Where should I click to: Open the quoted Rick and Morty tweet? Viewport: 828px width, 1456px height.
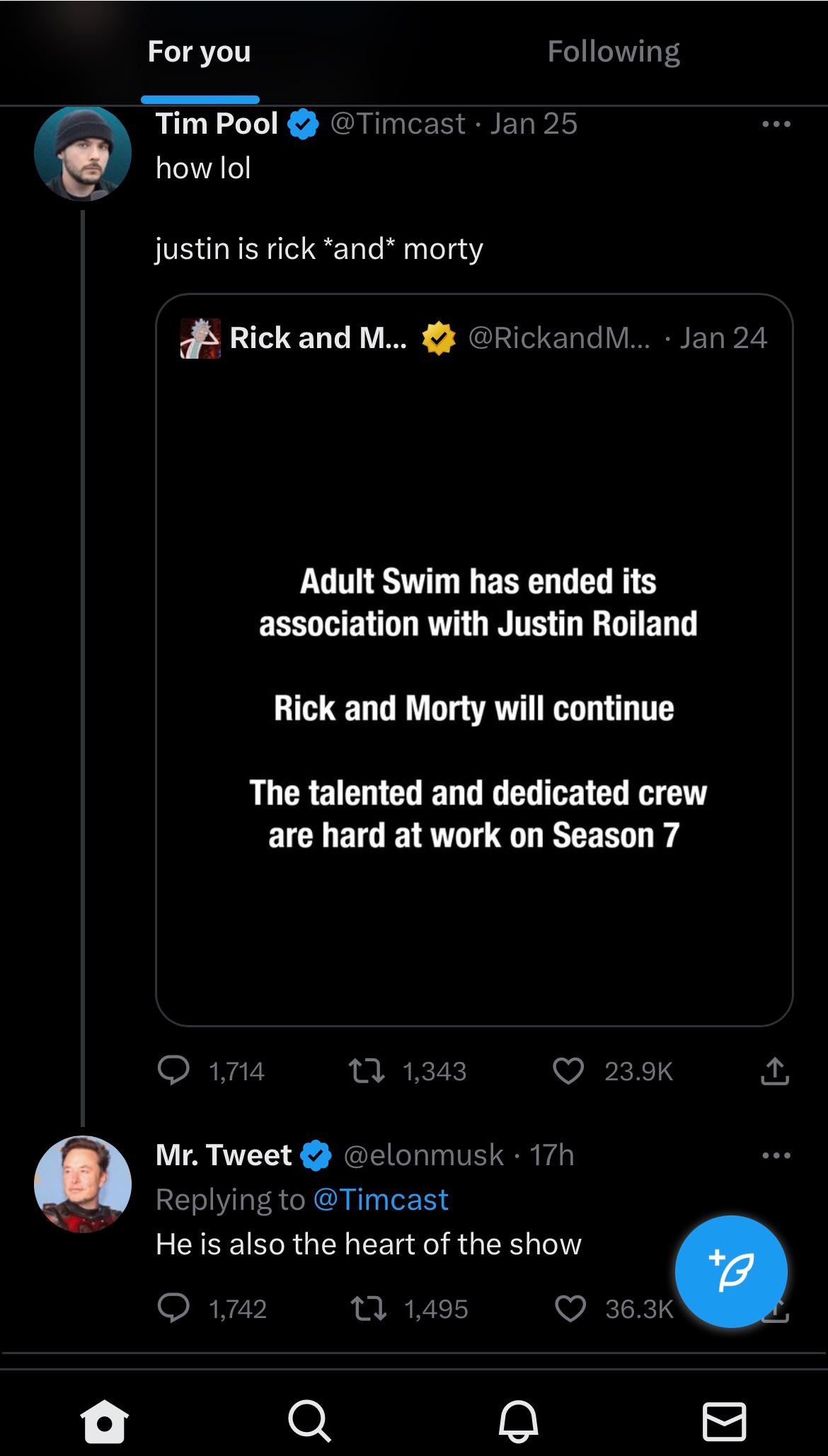click(x=474, y=659)
